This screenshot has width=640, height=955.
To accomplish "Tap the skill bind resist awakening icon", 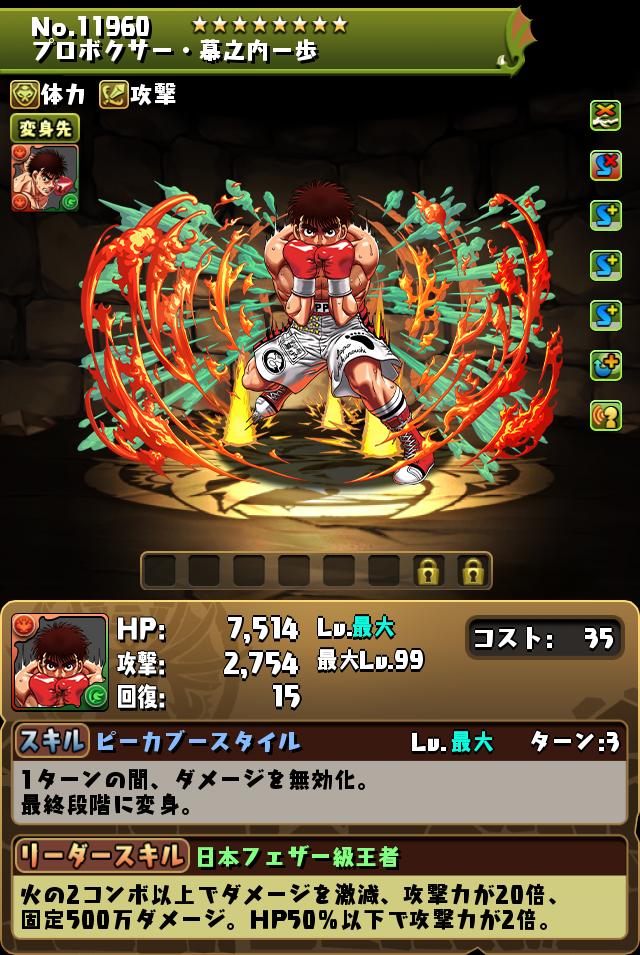I will tap(605, 165).
